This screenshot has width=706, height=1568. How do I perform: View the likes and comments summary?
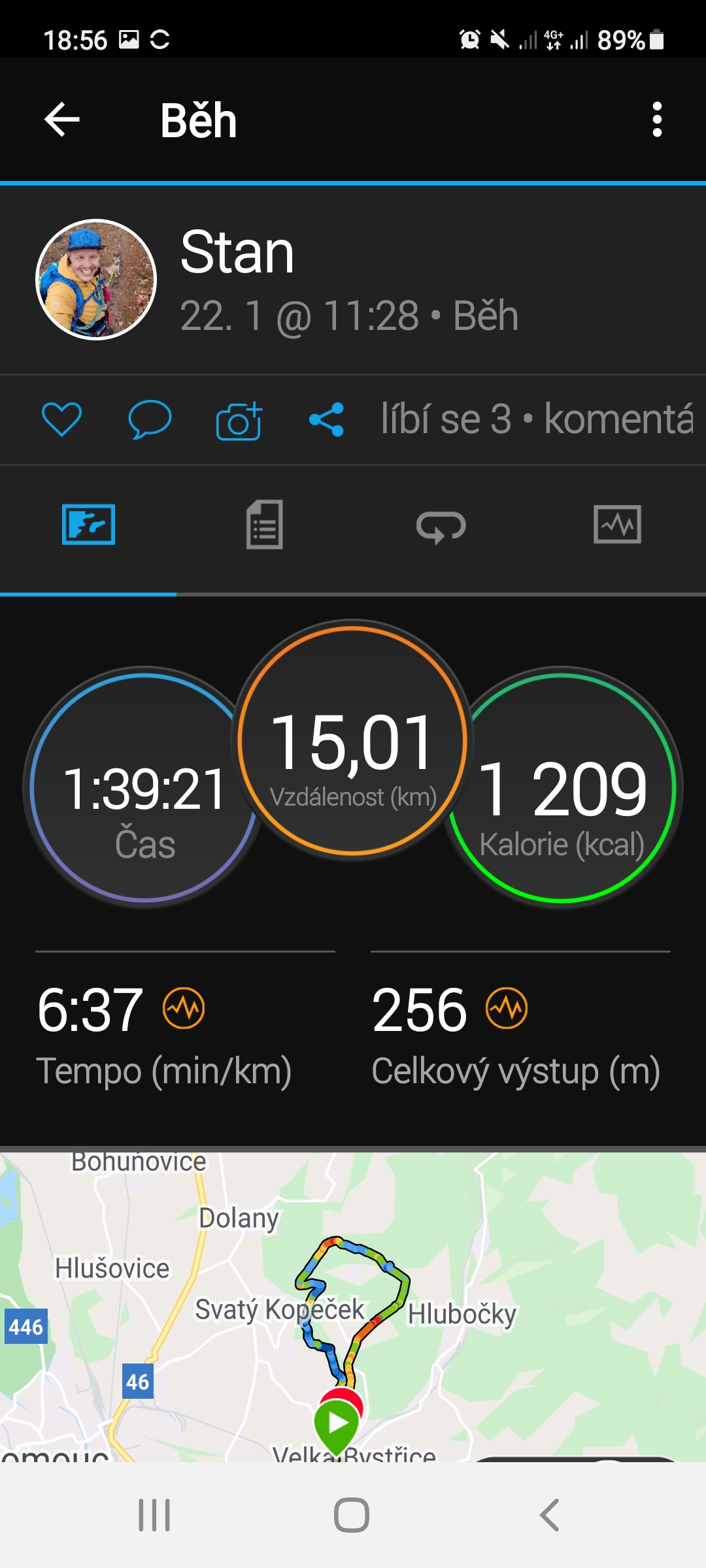pos(537,419)
